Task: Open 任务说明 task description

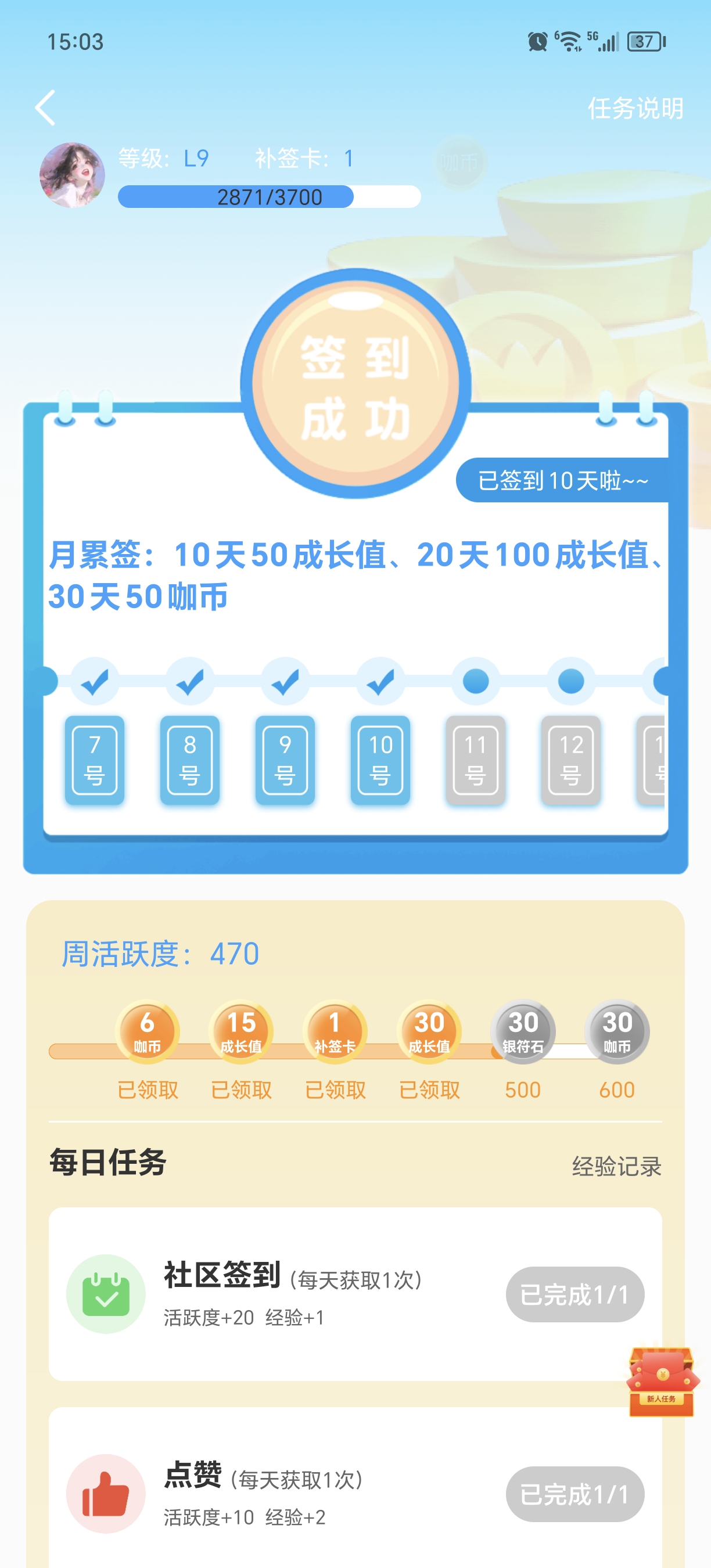Action: pos(635,109)
